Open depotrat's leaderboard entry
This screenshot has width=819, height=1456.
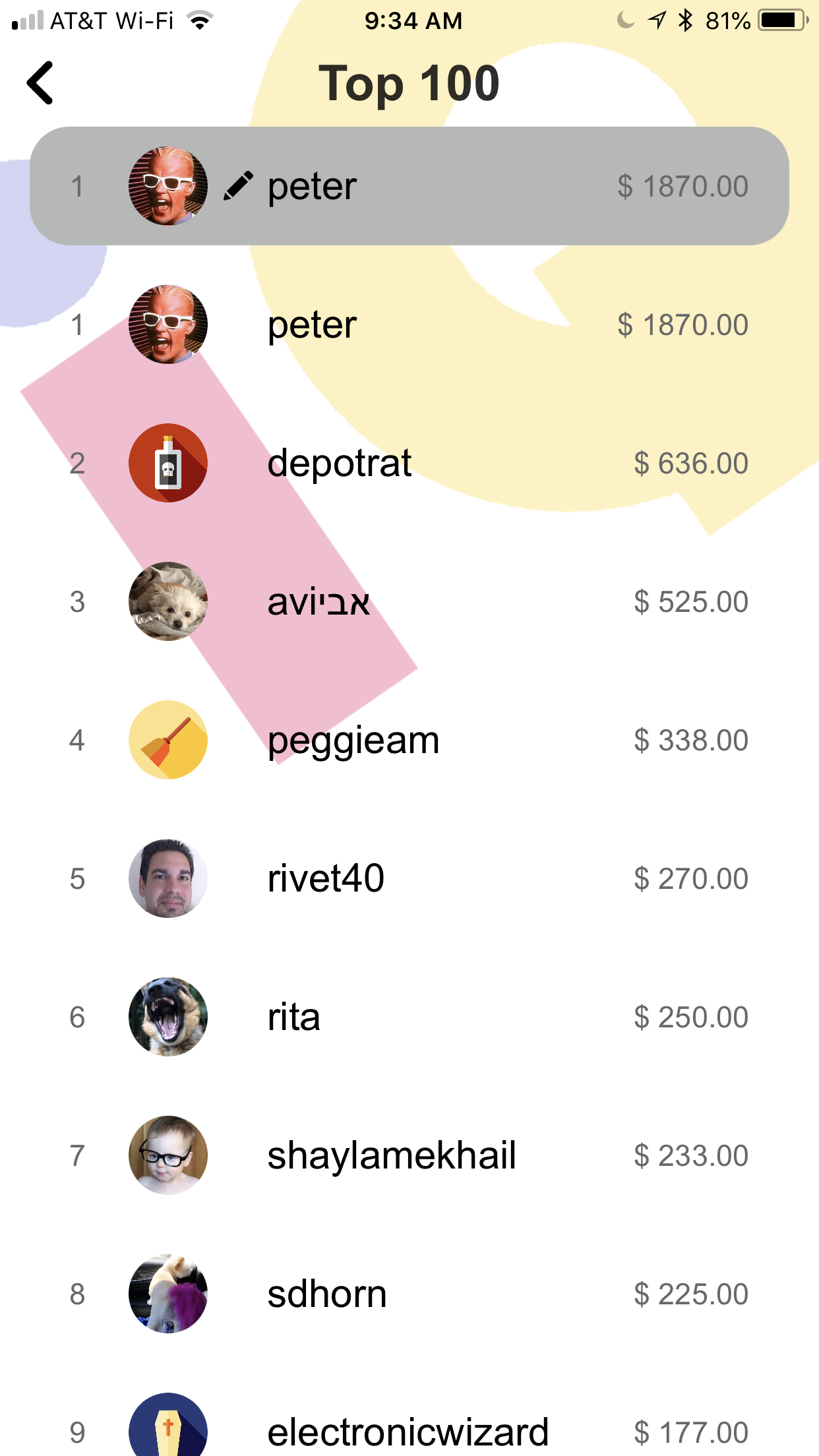(409, 463)
